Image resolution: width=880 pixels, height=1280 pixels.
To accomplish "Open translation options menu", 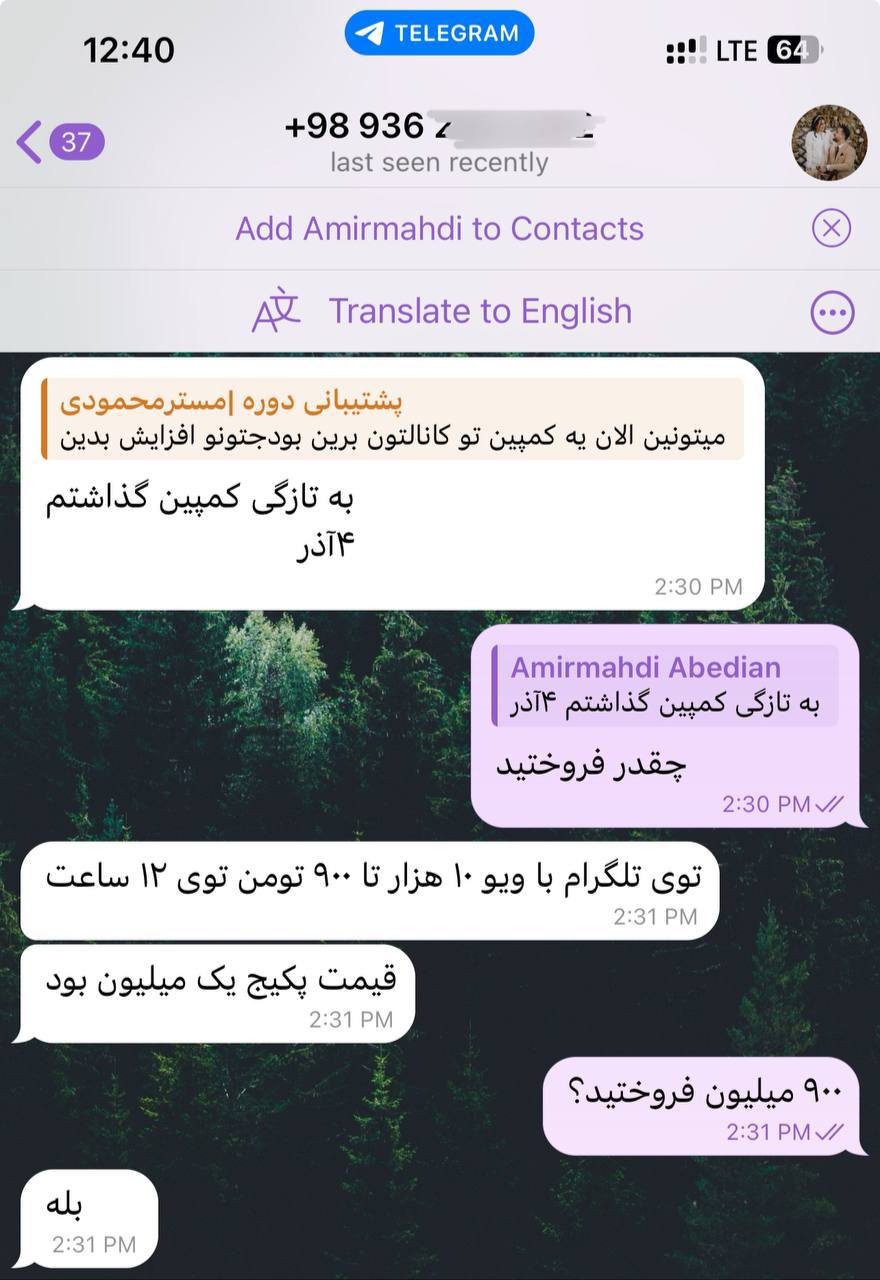I will tap(832, 313).
